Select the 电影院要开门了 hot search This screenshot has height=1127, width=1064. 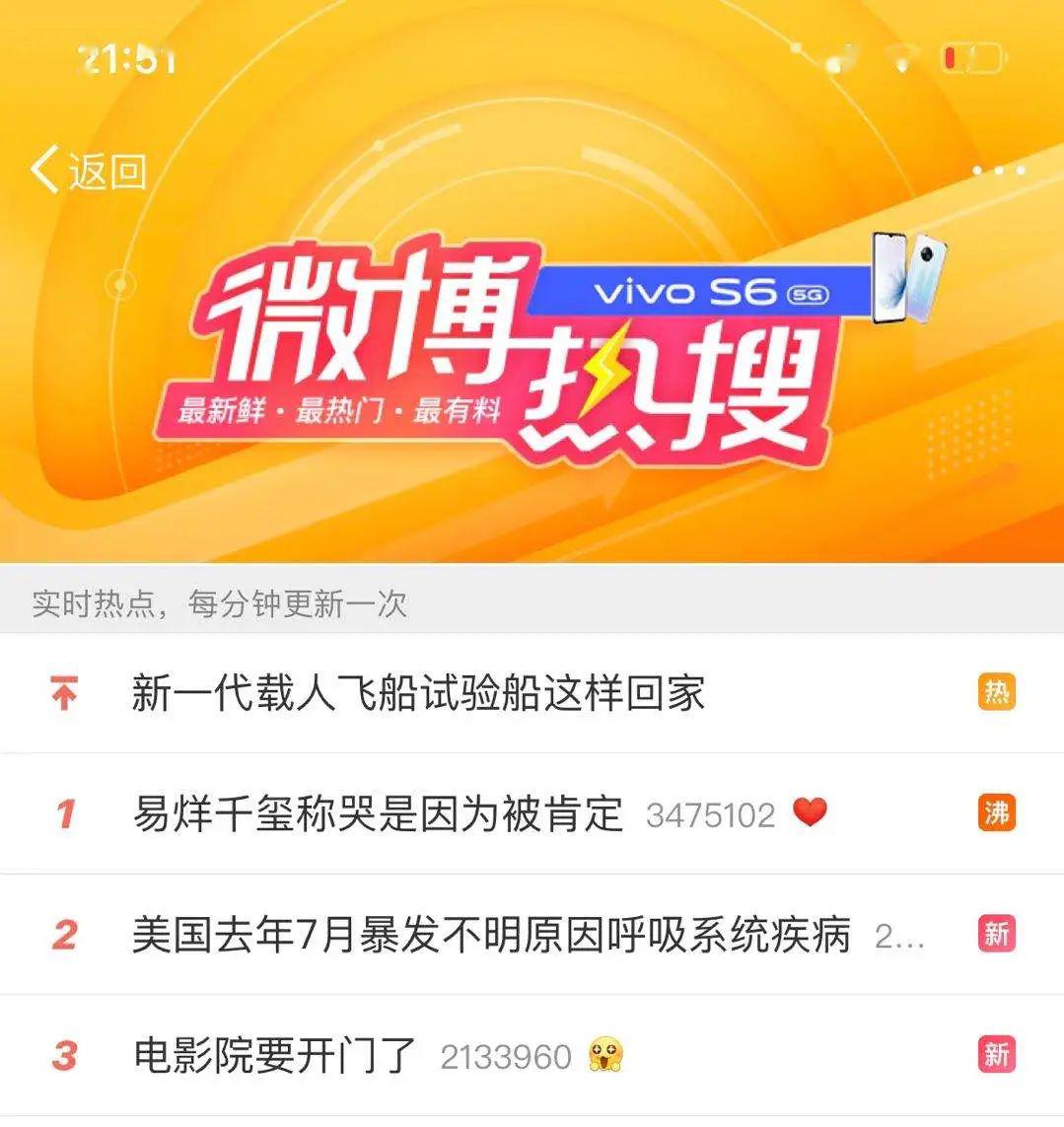click(x=275, y=1056)
